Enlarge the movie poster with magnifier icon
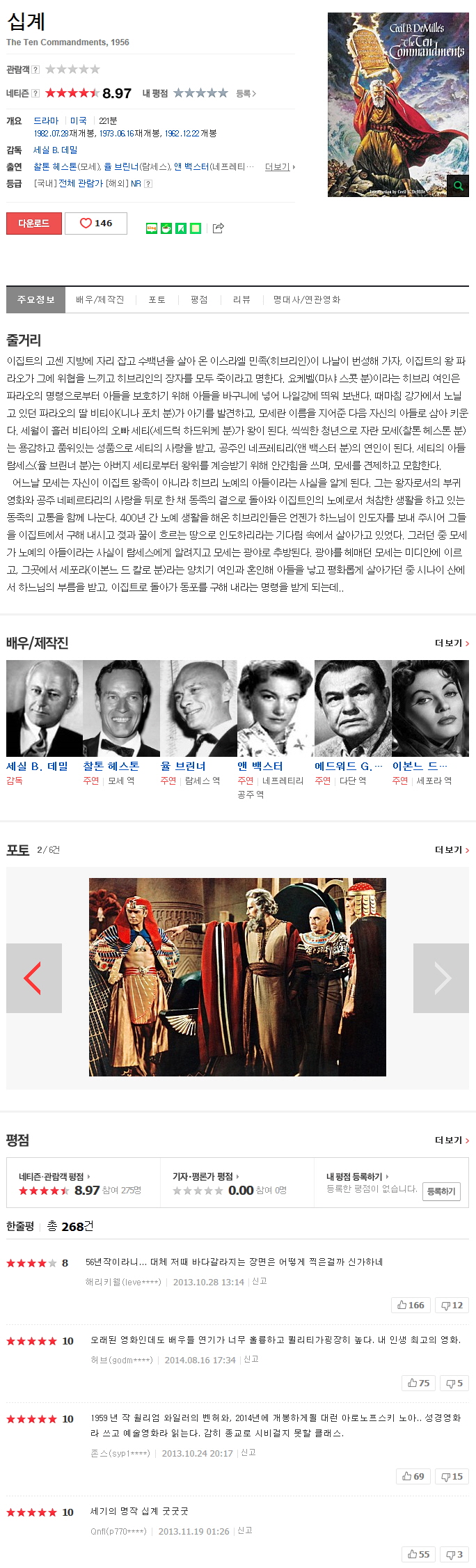476x1568 pixels. (x=458, y=186)
